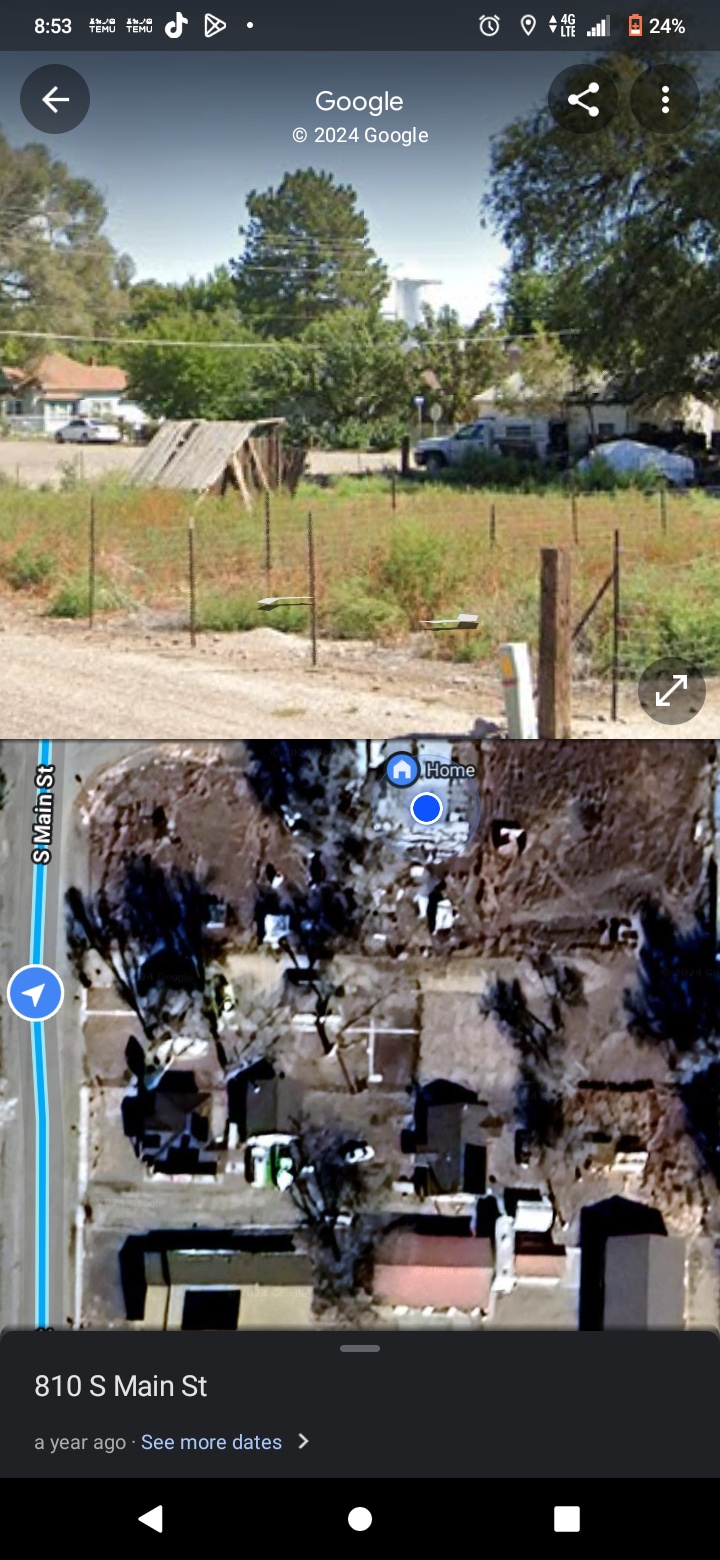This screenshot has width=720, height=1560.
Task: Tap the Home pin on the map
Action: tap(402, 769)
